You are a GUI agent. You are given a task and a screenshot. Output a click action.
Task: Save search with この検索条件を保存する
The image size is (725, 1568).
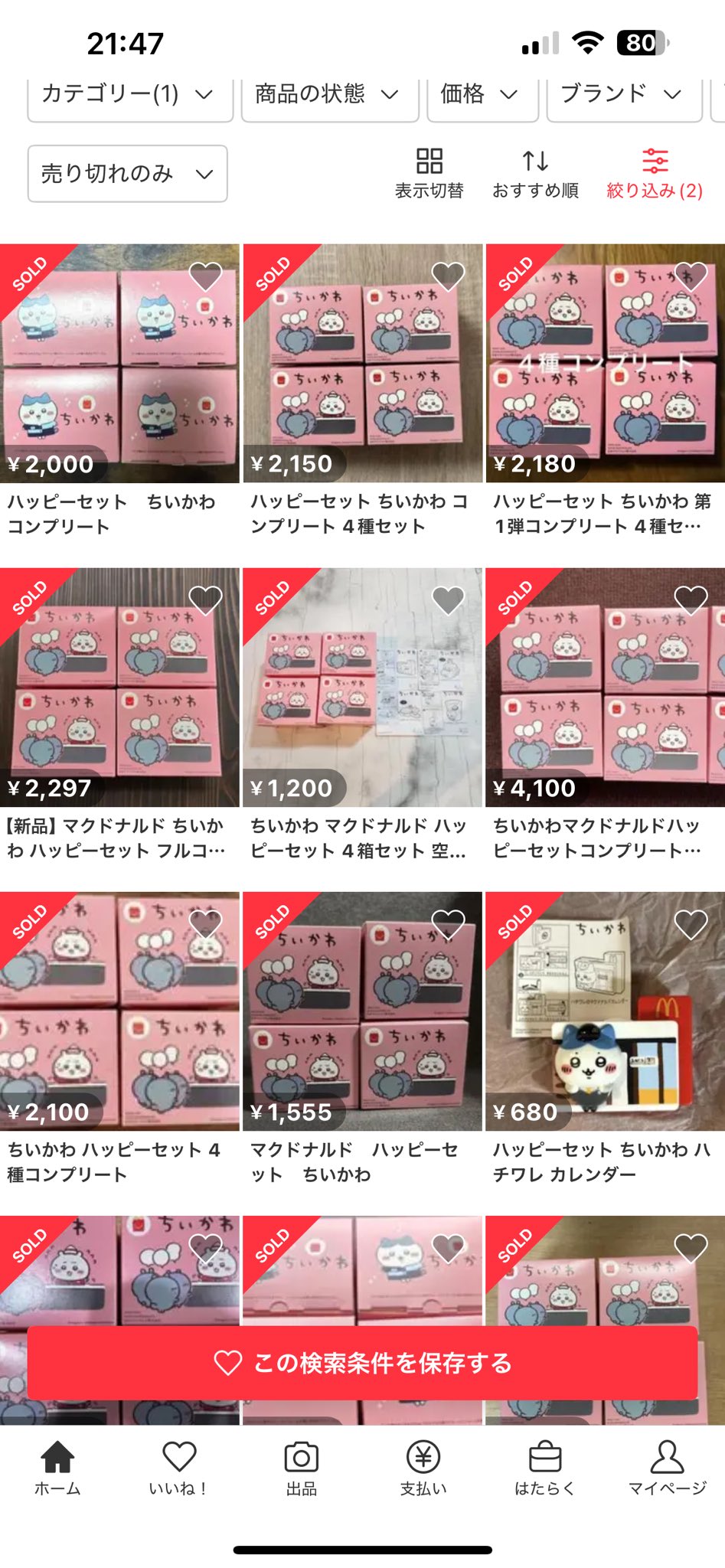click(x=362, y=1364)
